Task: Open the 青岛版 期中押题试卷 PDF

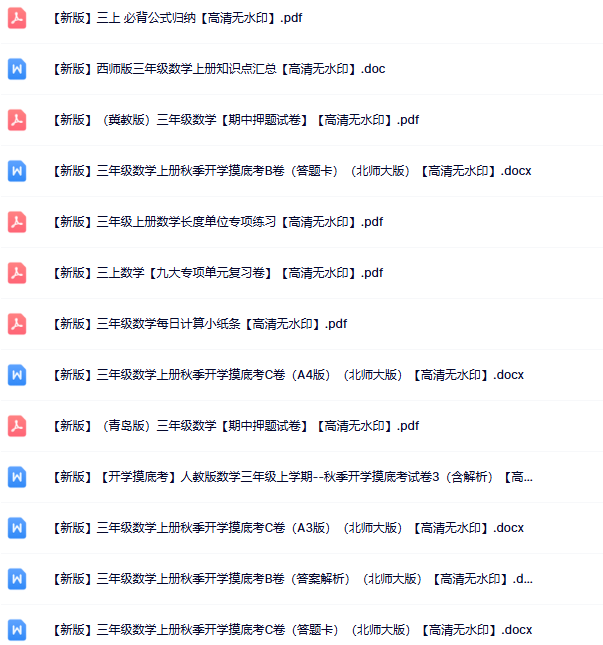Action: click(x=235, y=426)
